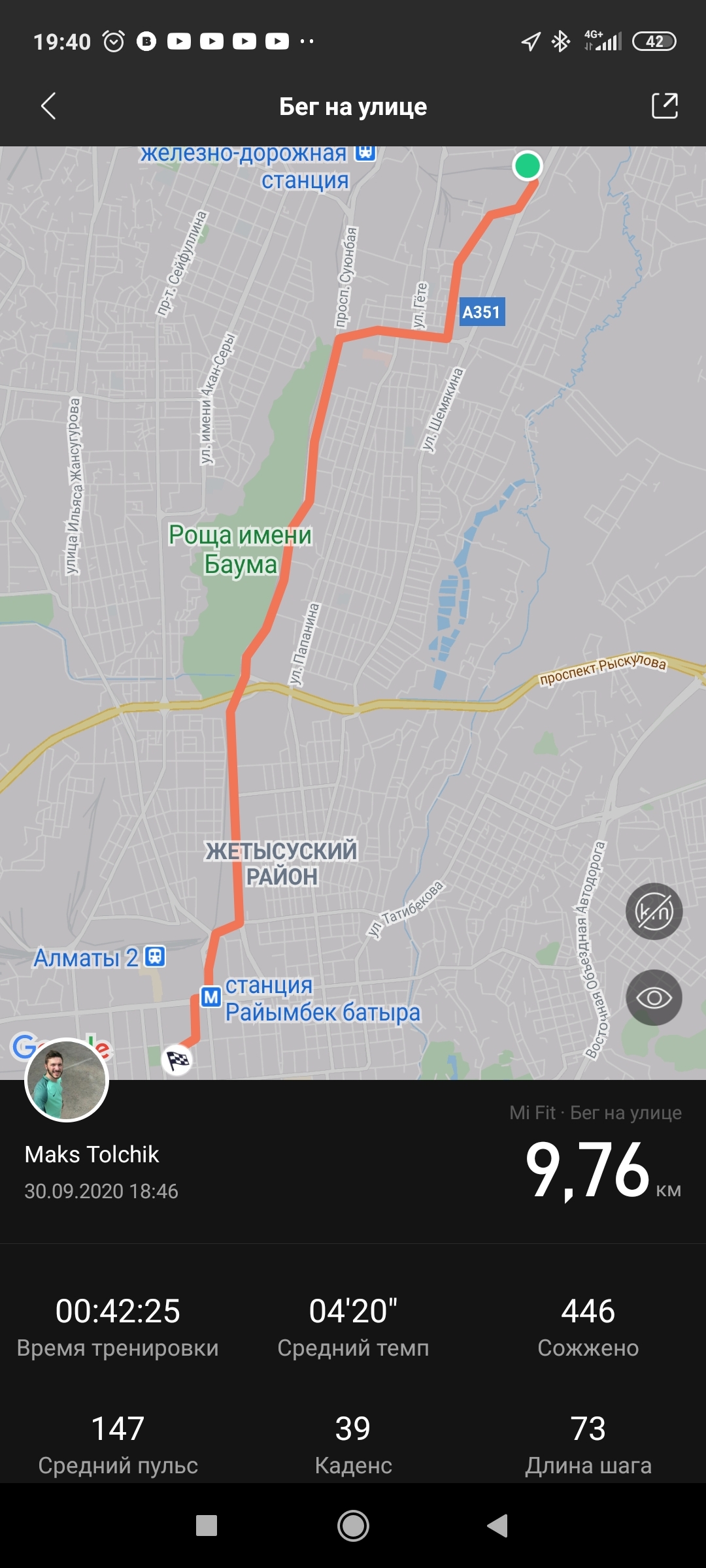Tap the system home button
706x1568 pixels.
tap(353, 1526)
